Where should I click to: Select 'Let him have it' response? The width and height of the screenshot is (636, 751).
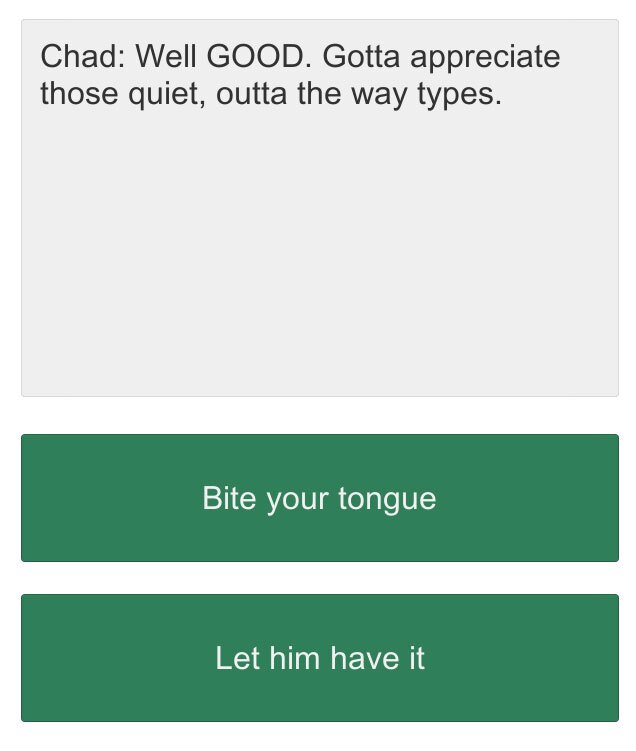pos(319,658)
